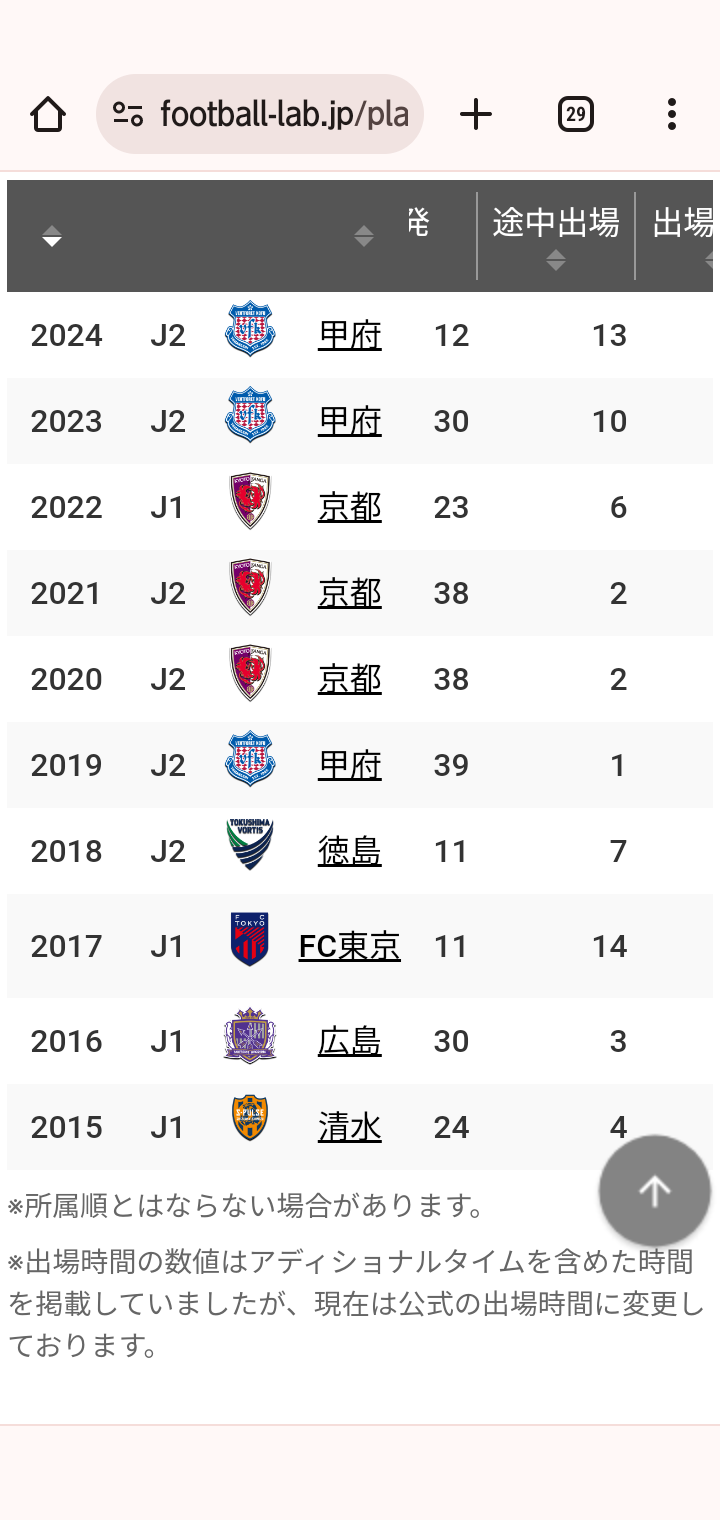Screen dimensions: 720x1520
Task: Open the 広島 team link
Action: [x=350, y=1041]
